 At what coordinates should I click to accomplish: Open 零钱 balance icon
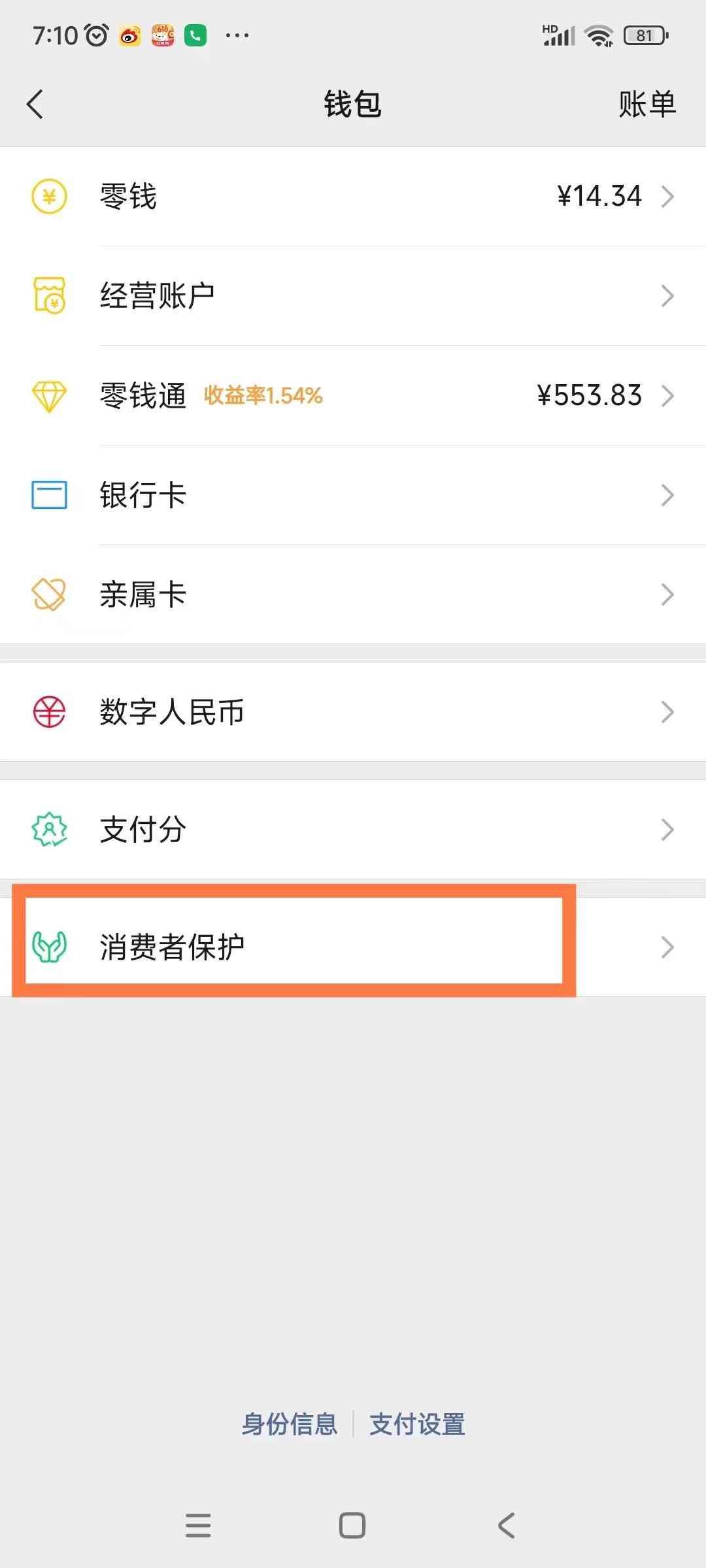click(50, 195)
